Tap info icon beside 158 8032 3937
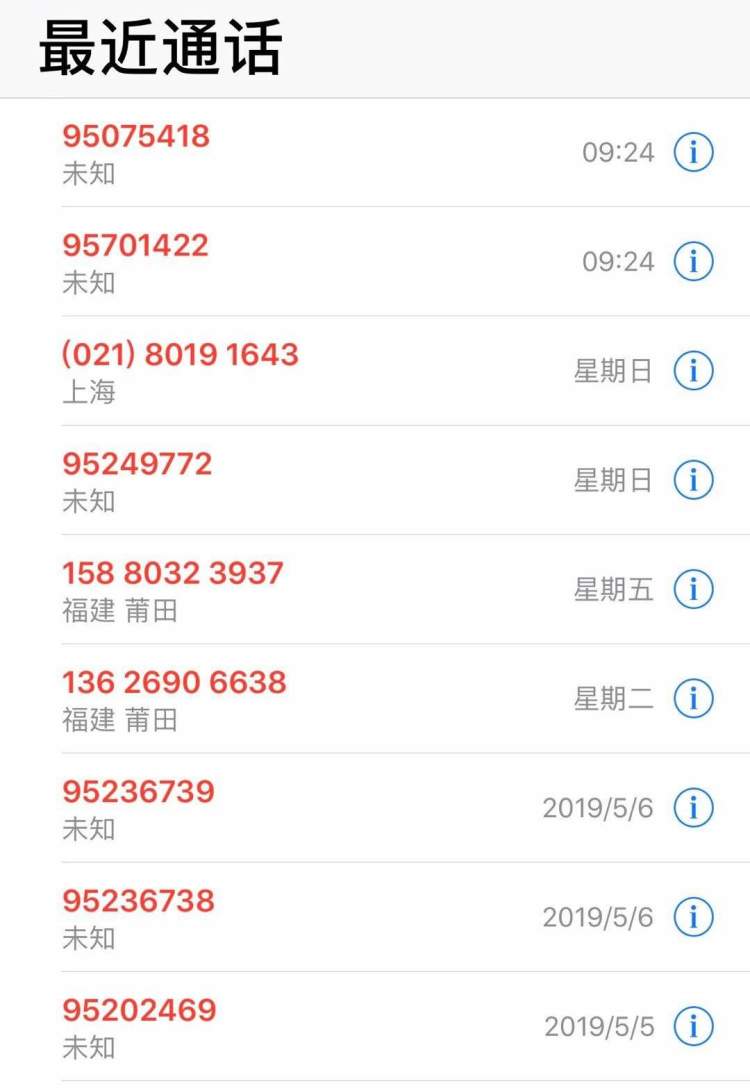 [x=693, y=590]
